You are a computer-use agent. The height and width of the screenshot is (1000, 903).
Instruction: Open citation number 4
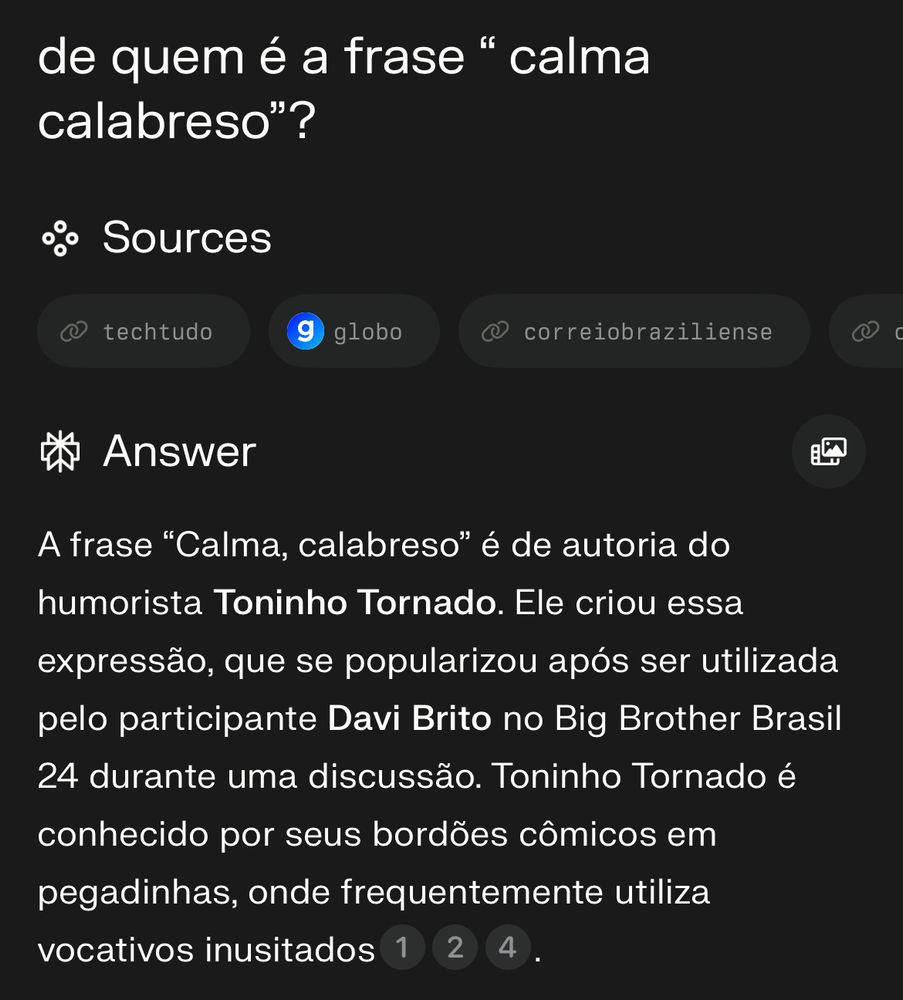point(508,947)
